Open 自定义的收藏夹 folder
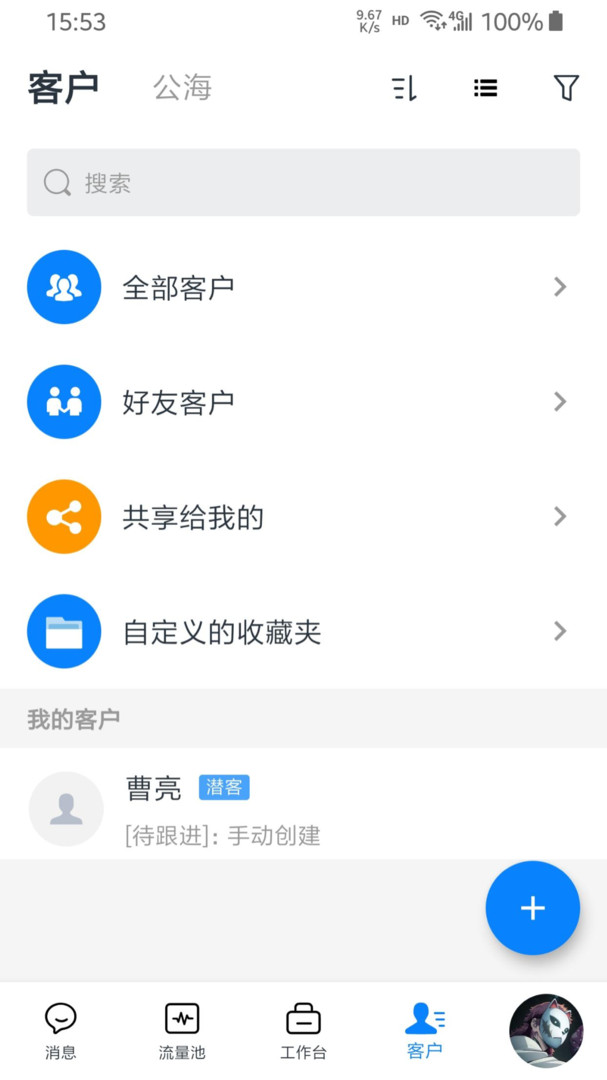The height and width of the screenshot is (1080, 607). click(303, 632)
